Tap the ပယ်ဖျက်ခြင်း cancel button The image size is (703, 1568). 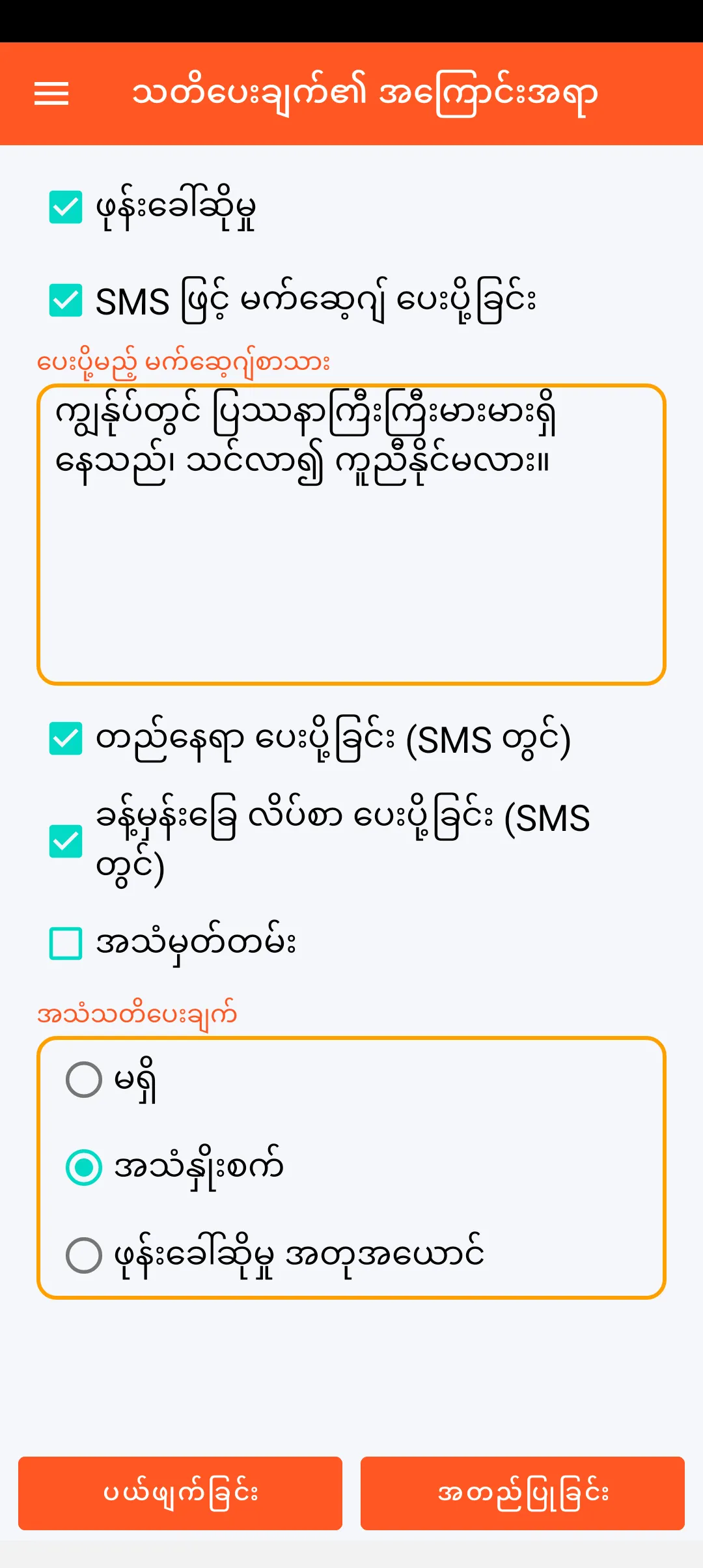[x=180, y=1493]
